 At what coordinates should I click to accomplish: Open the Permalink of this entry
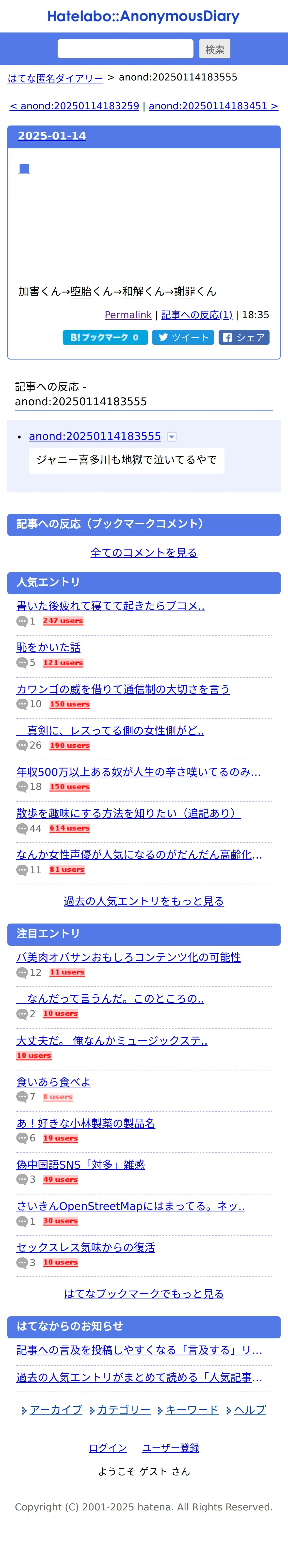128,315
